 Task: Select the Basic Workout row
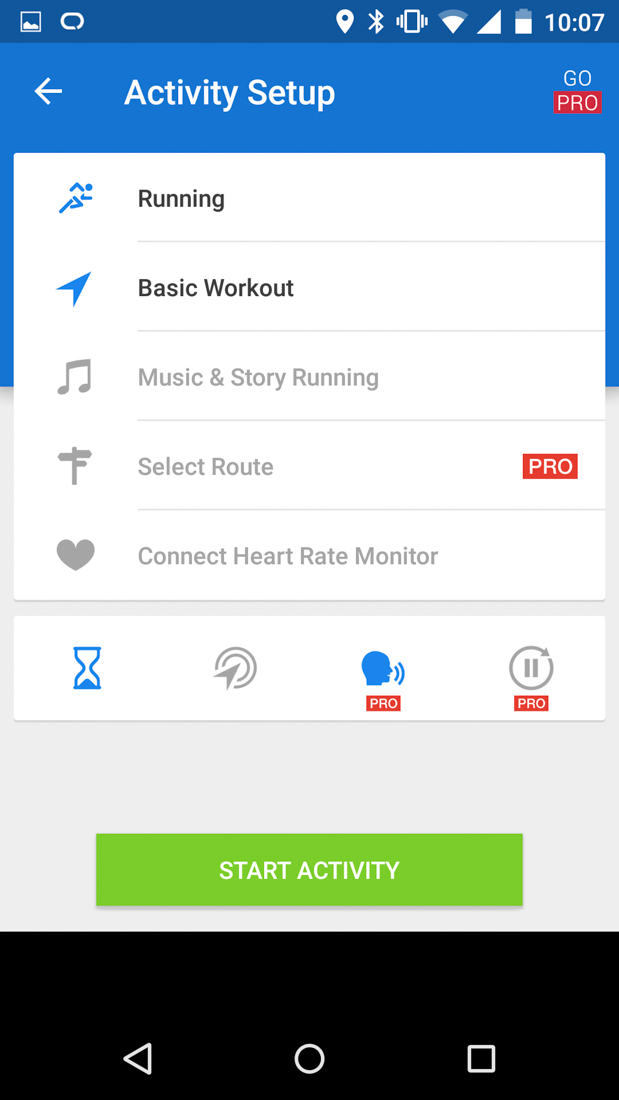[x=309, y=288]
